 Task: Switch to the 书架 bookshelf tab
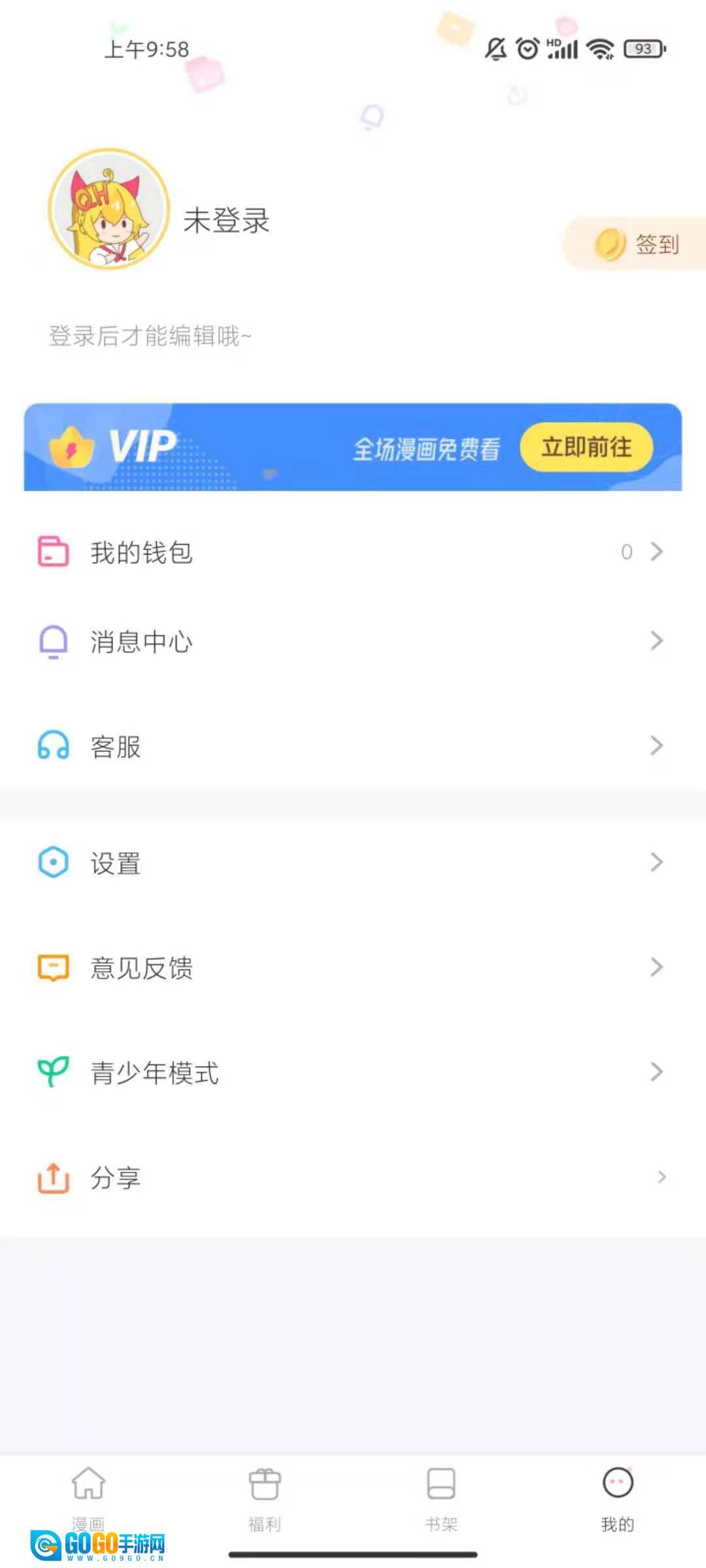click(x=441, y=1497)
